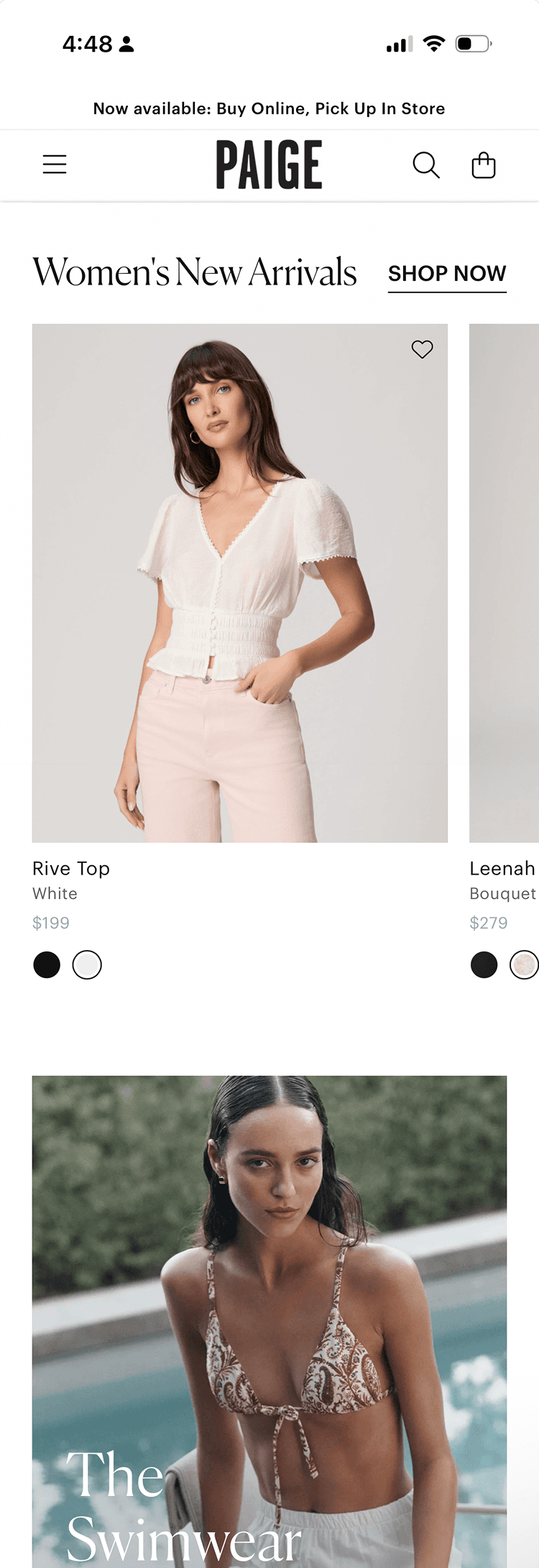The height and width of the screenshot is (1568, 539).
Task: Select the white swatch for Rive Top
Action: (87, 964)
